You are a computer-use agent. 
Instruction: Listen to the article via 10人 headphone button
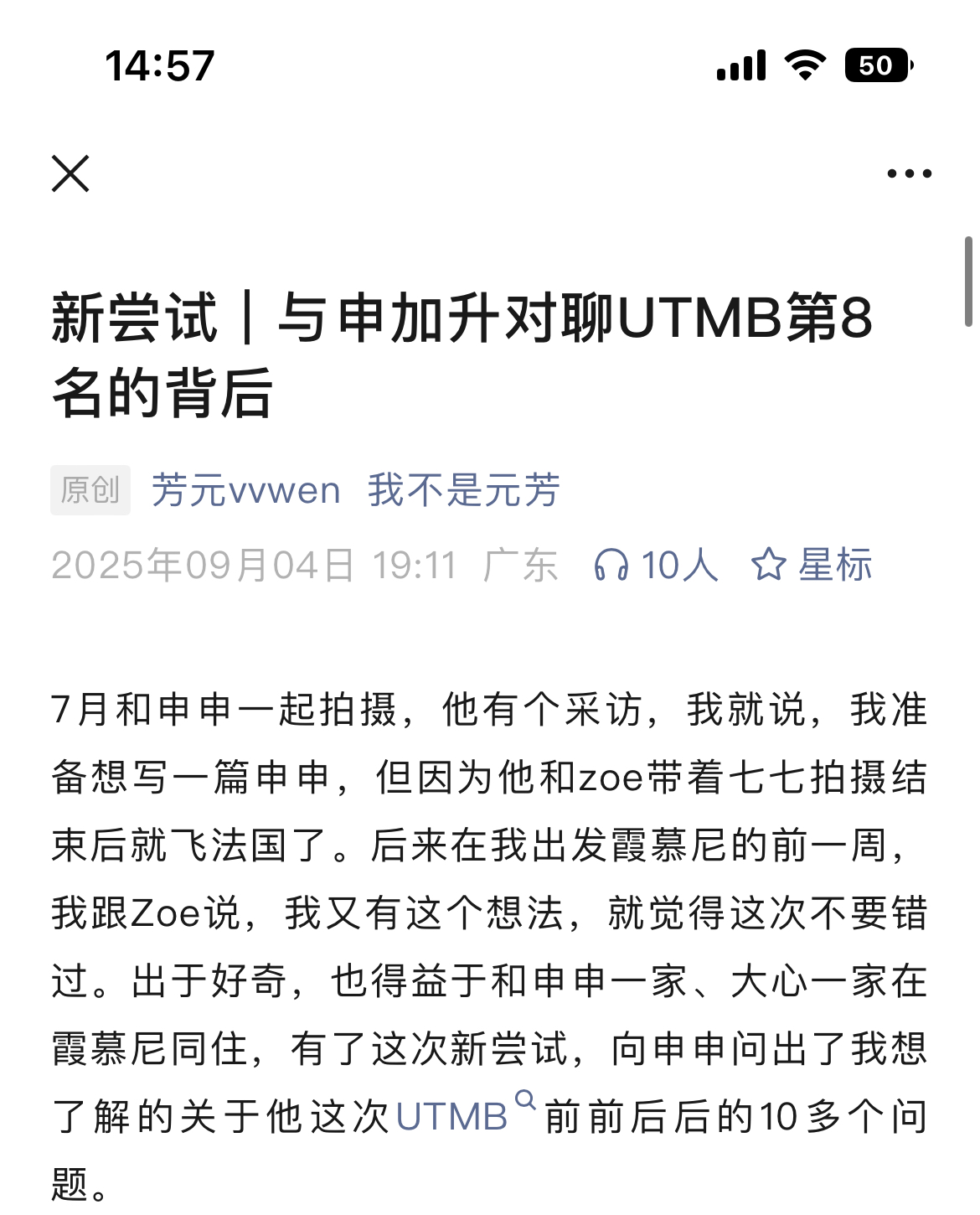(x=656, y=566)
